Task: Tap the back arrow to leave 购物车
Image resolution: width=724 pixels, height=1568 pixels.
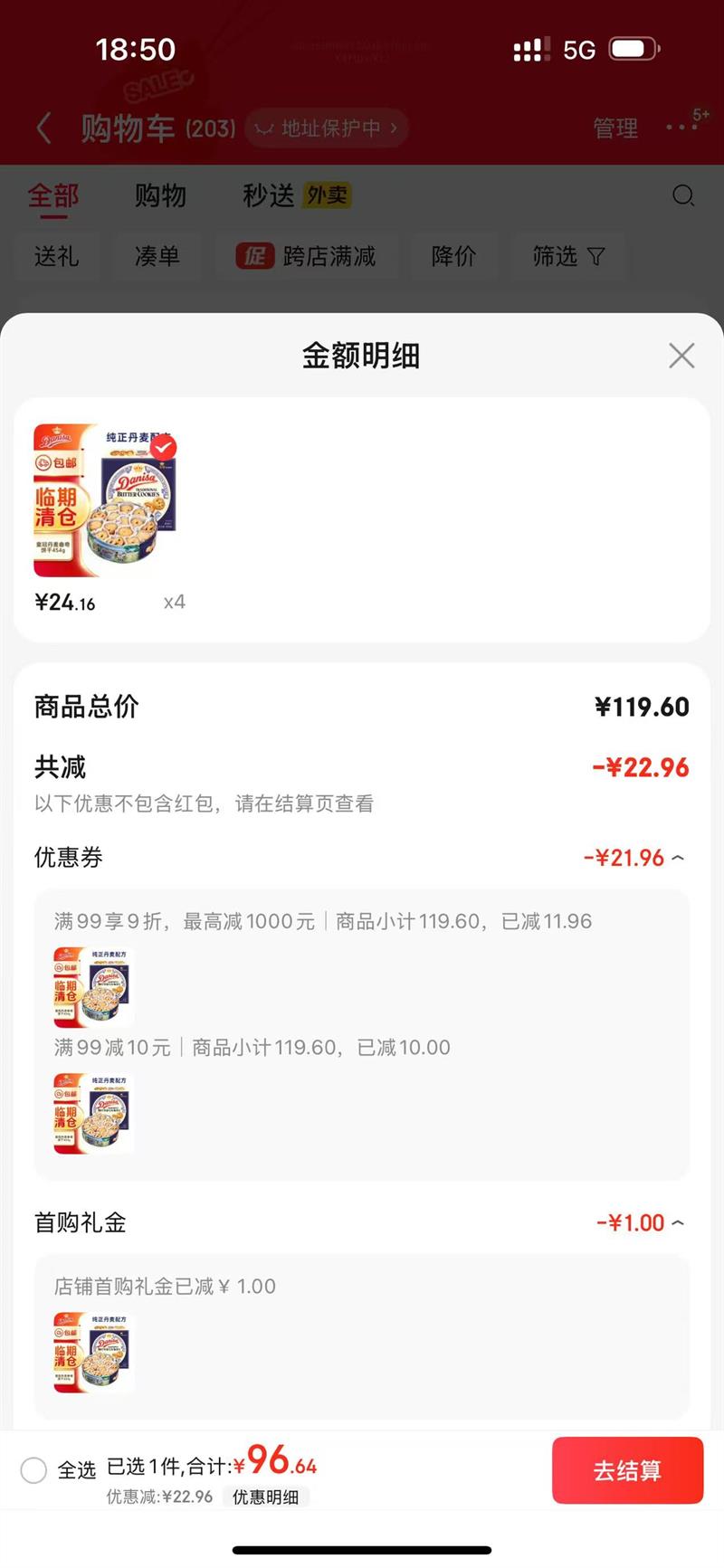Action: pos(43,128)
